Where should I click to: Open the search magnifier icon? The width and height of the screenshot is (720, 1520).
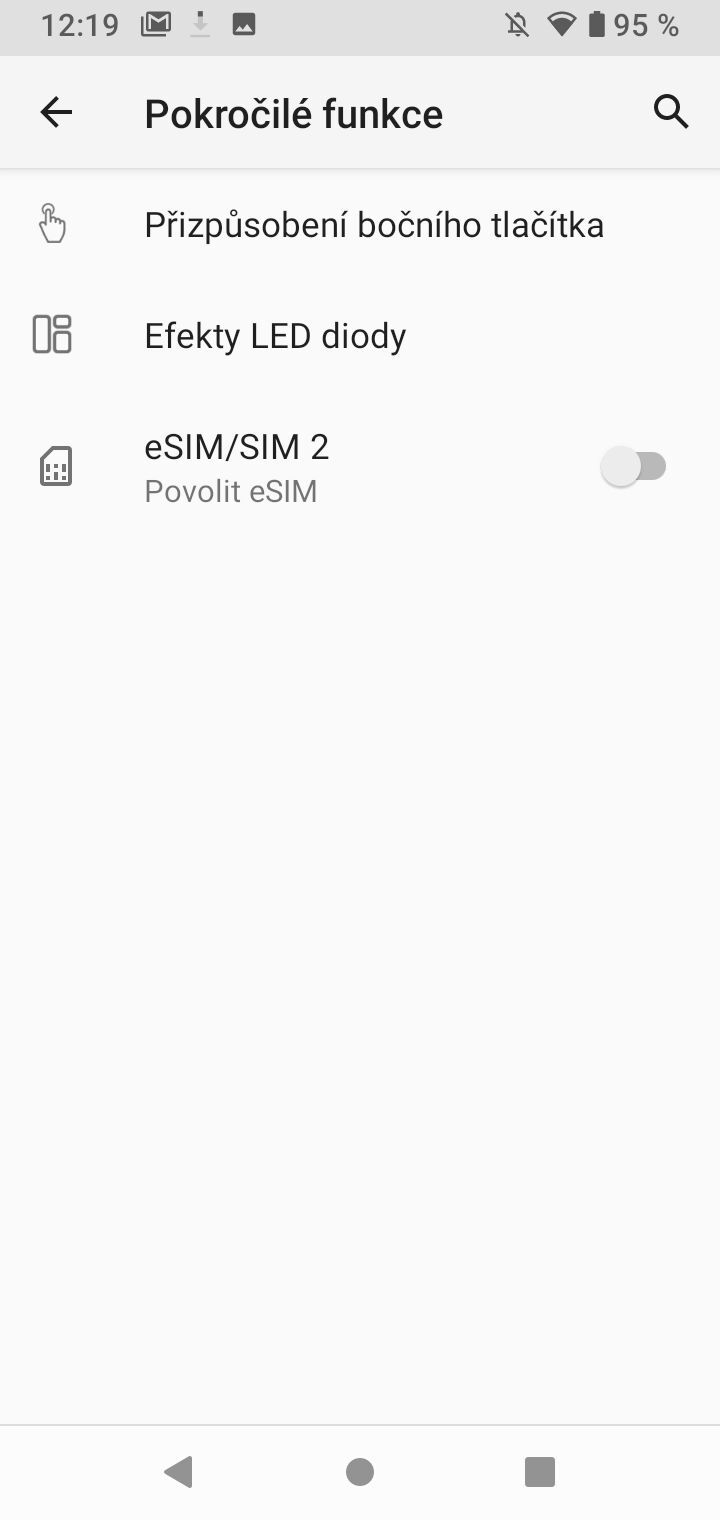671,113
